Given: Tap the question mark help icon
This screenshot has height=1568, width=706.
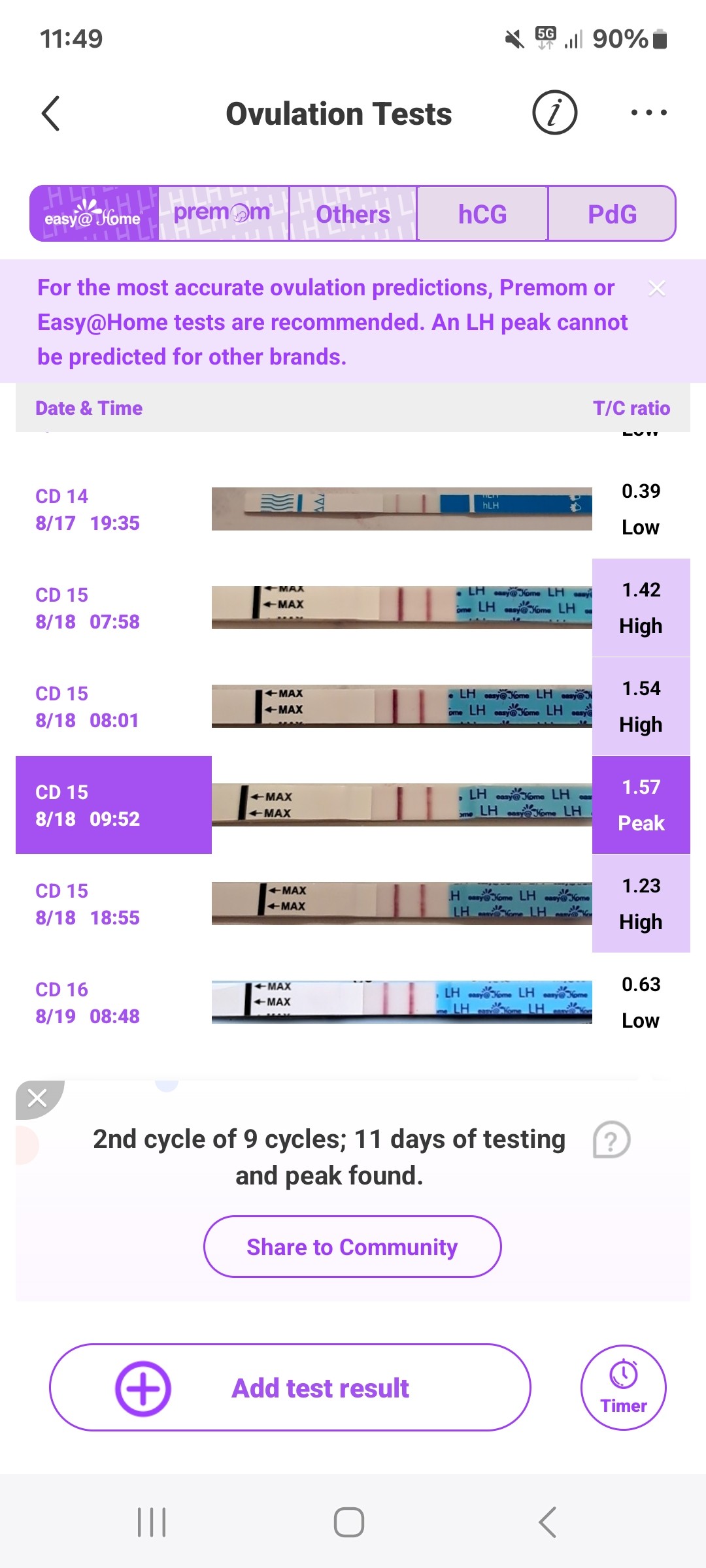Looking at the screenshot, I should point(611,1140).
